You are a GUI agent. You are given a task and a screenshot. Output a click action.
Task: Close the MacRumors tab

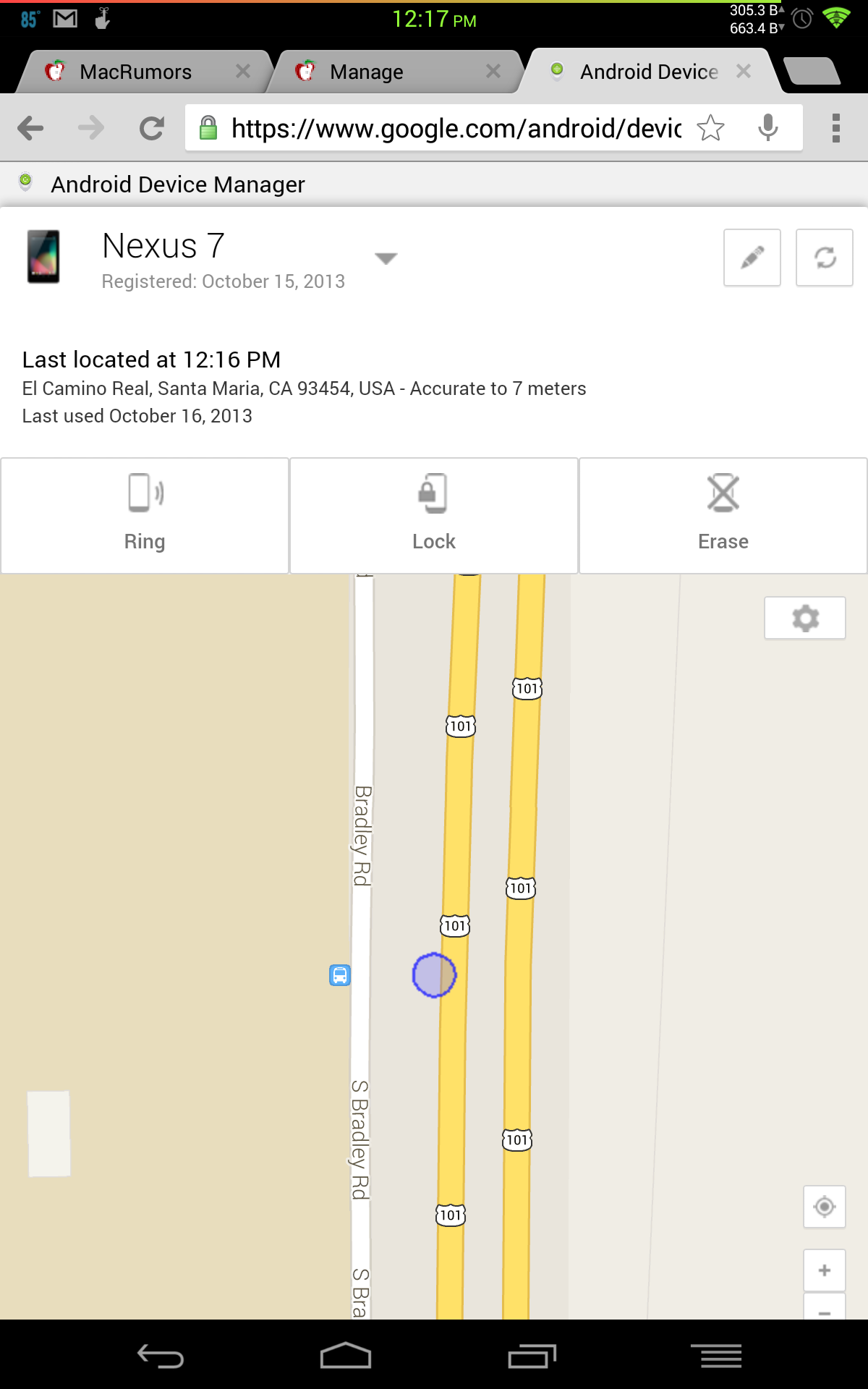[243, 71]
